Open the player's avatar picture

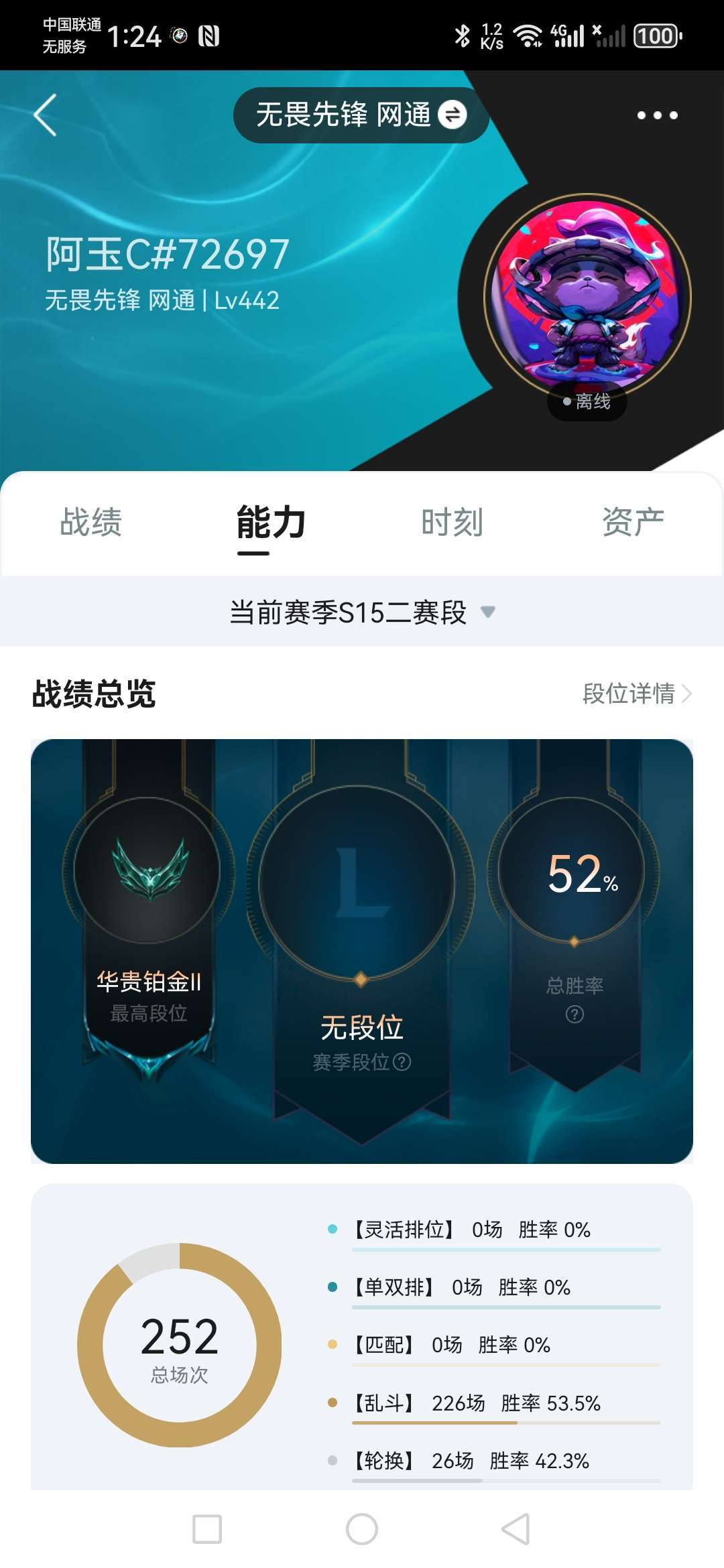588,297
